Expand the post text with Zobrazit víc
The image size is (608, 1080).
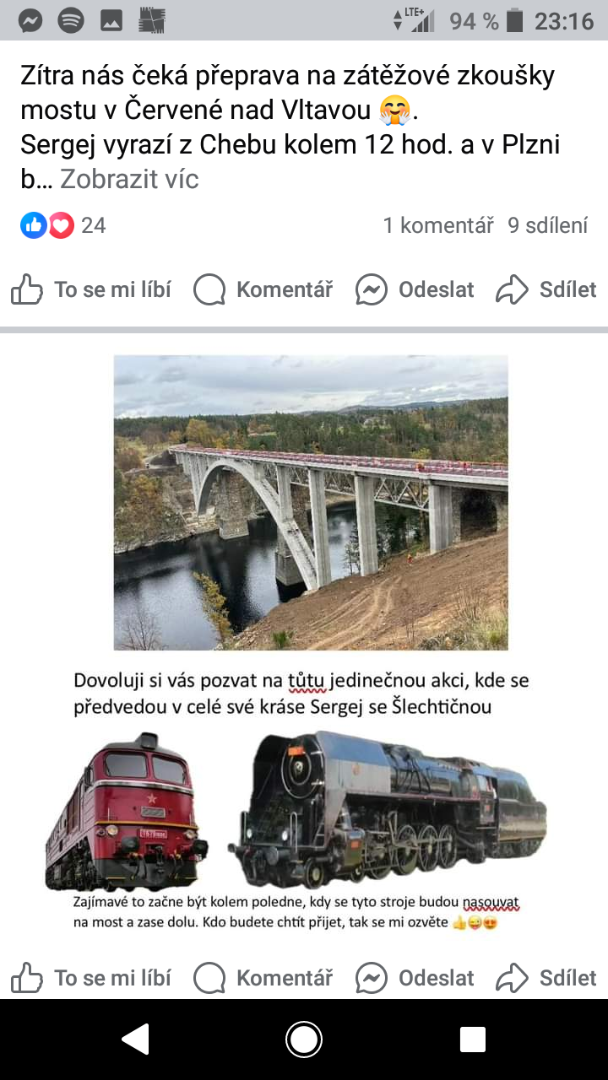pos(129,179)
